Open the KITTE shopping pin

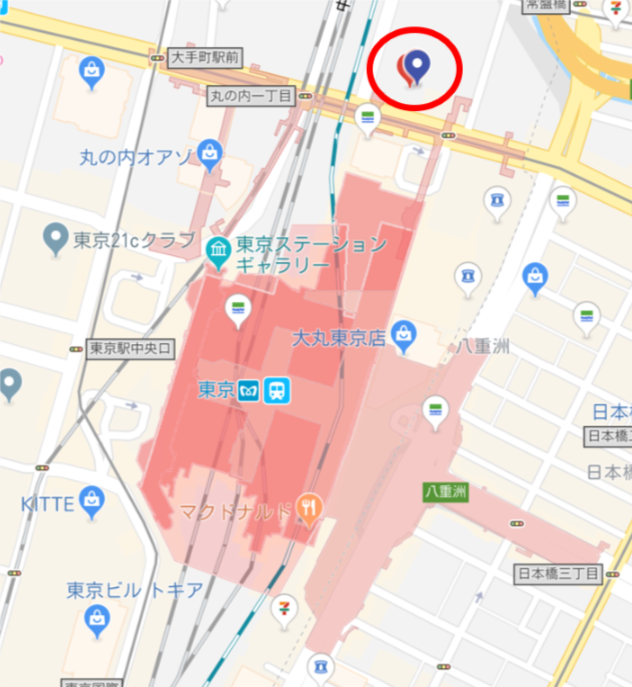point(92,497)
